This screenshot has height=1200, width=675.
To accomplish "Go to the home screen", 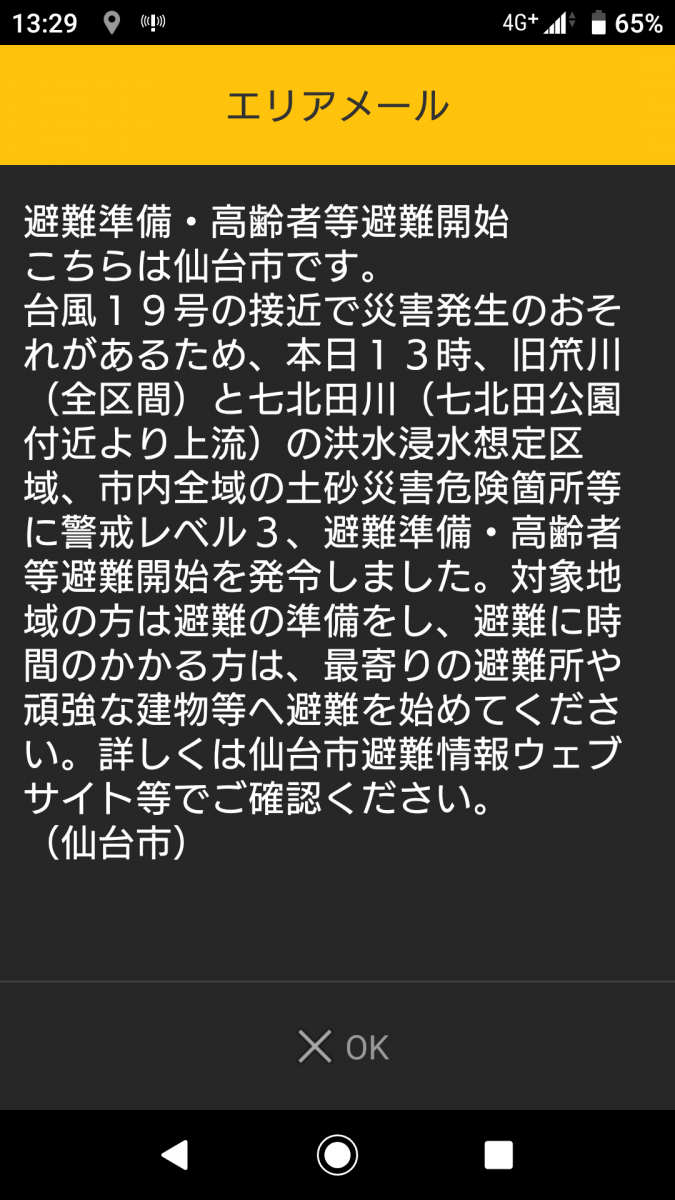I will 337,1155.
